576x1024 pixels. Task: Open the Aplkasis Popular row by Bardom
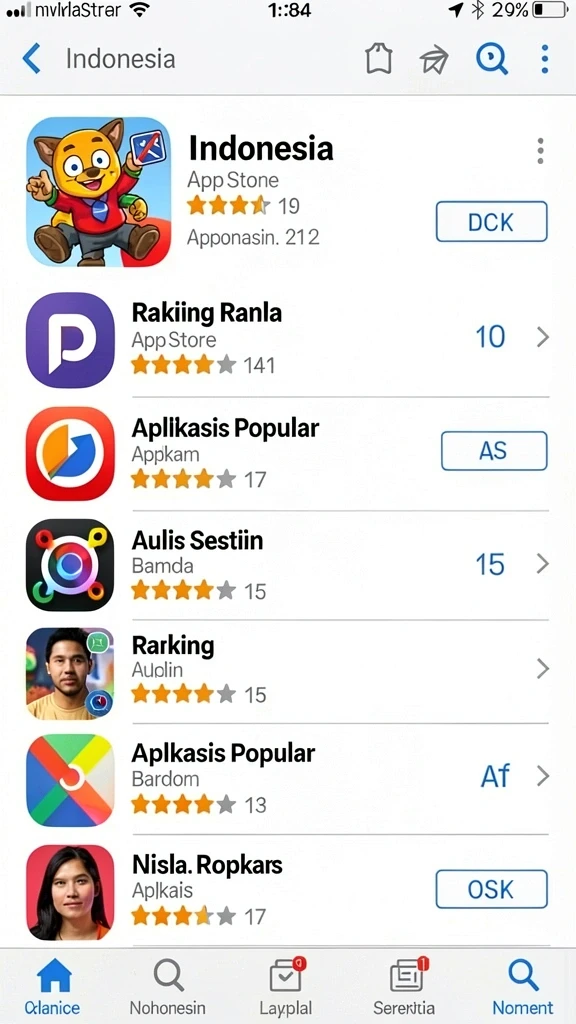pos(288,778)
